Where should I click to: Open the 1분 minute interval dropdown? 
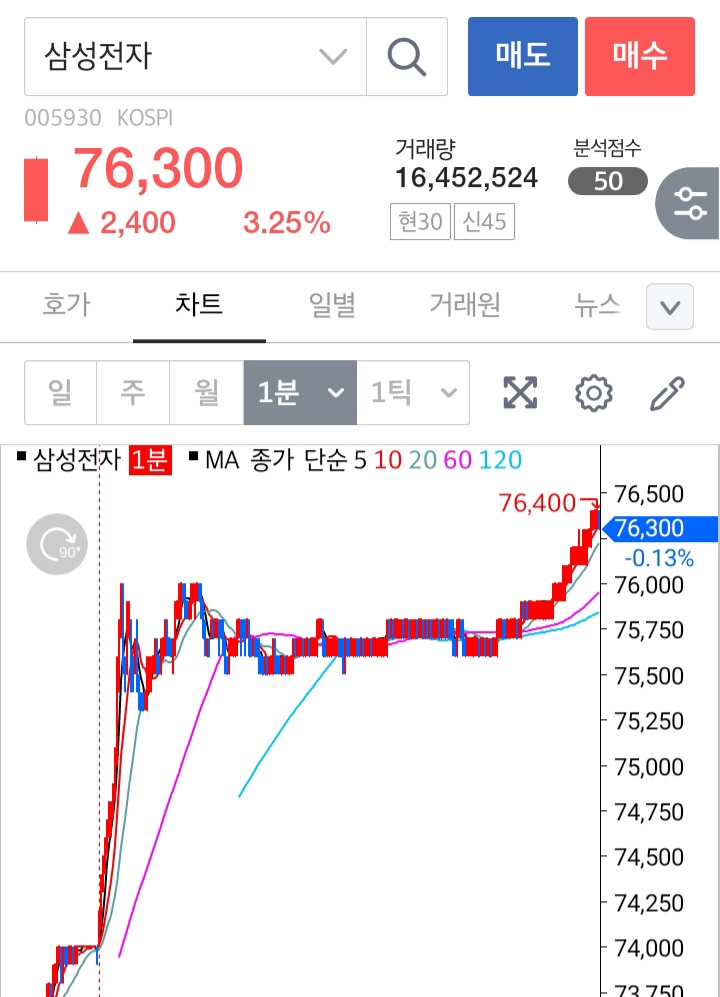(x=300, y=393)
